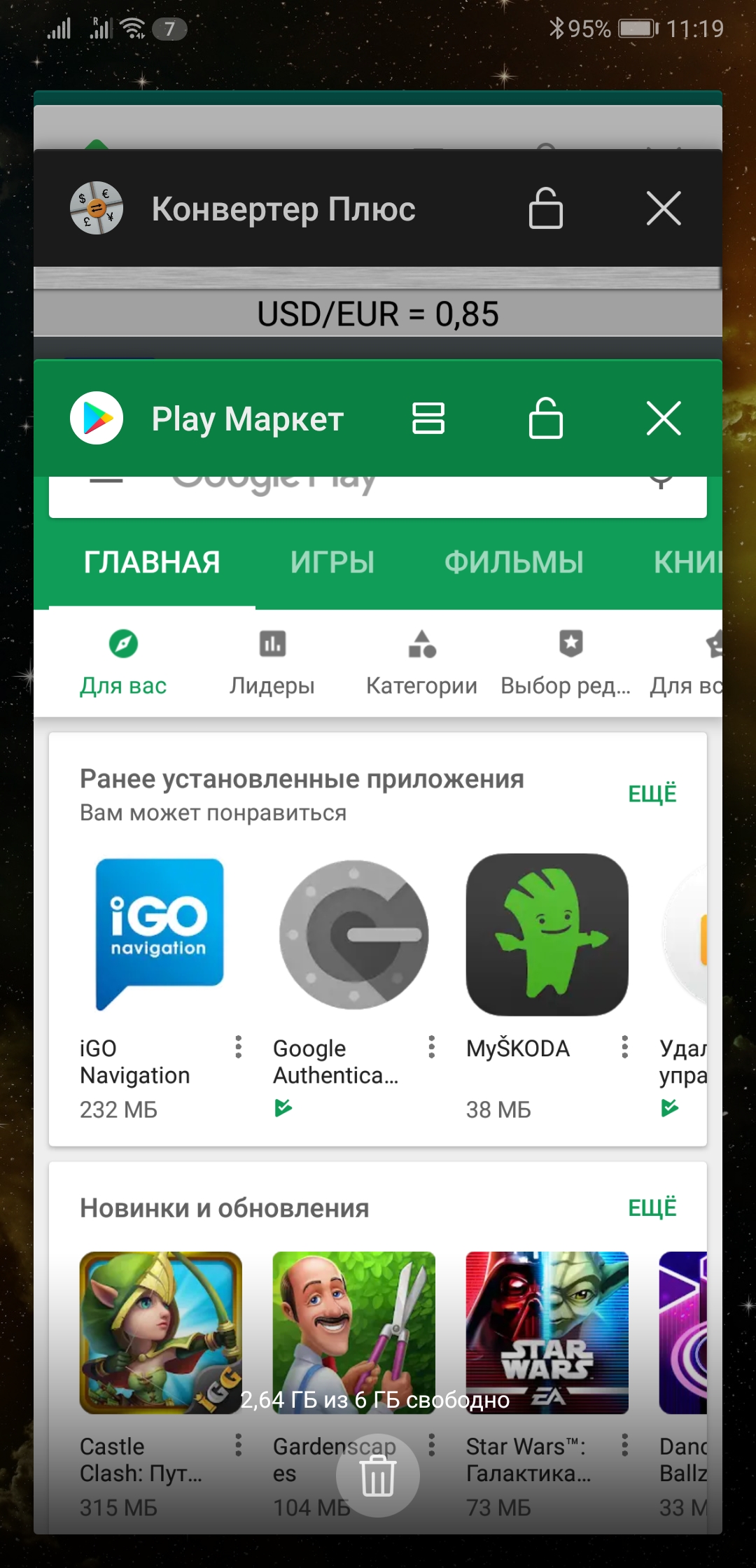Open the overflow menu for iGO Navigation

pyautogui.click(x=239, y=1047)
